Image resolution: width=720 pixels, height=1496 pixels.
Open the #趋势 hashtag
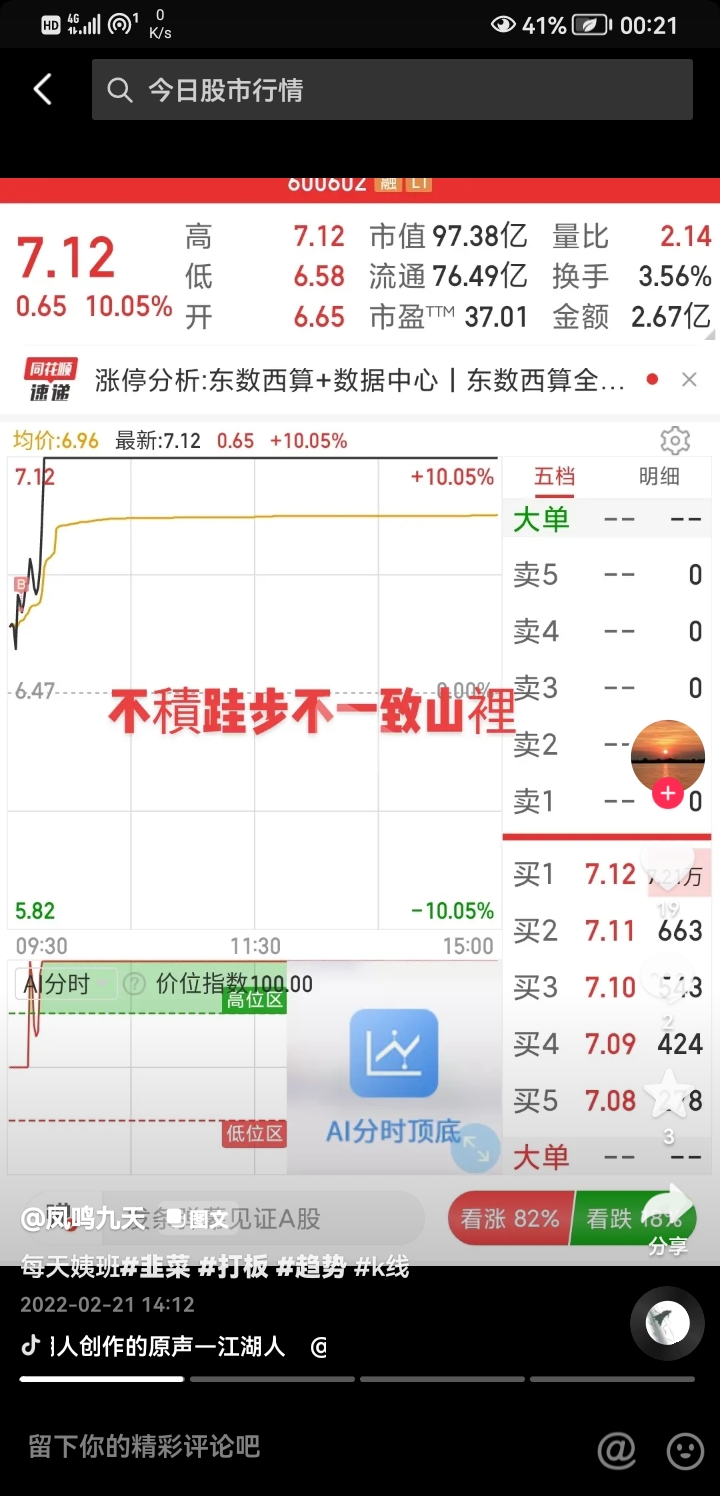click(311, 1267)
